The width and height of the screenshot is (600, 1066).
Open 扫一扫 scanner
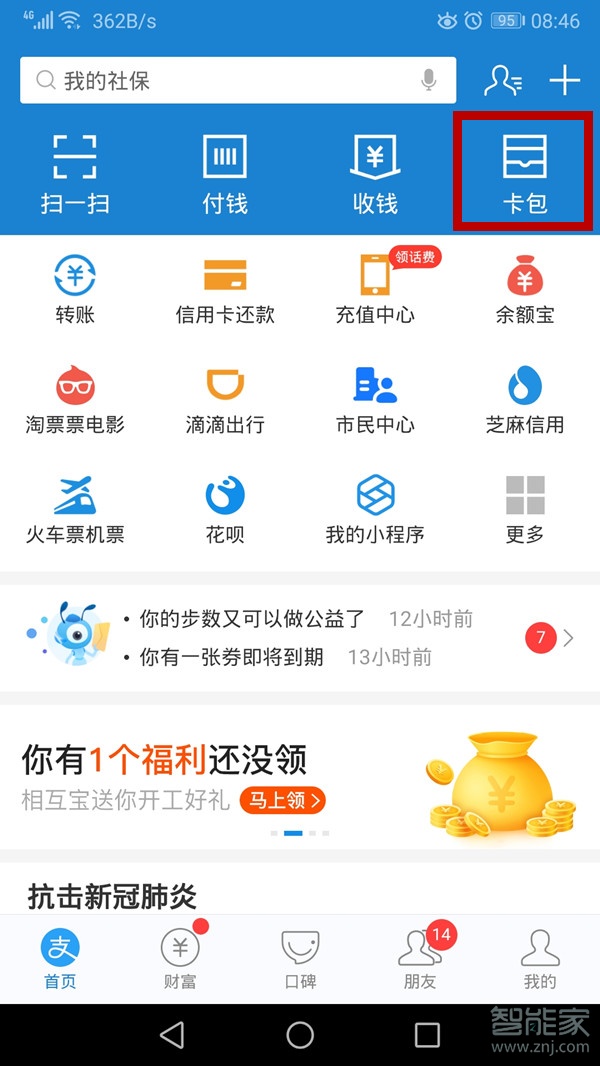(75, 174)
